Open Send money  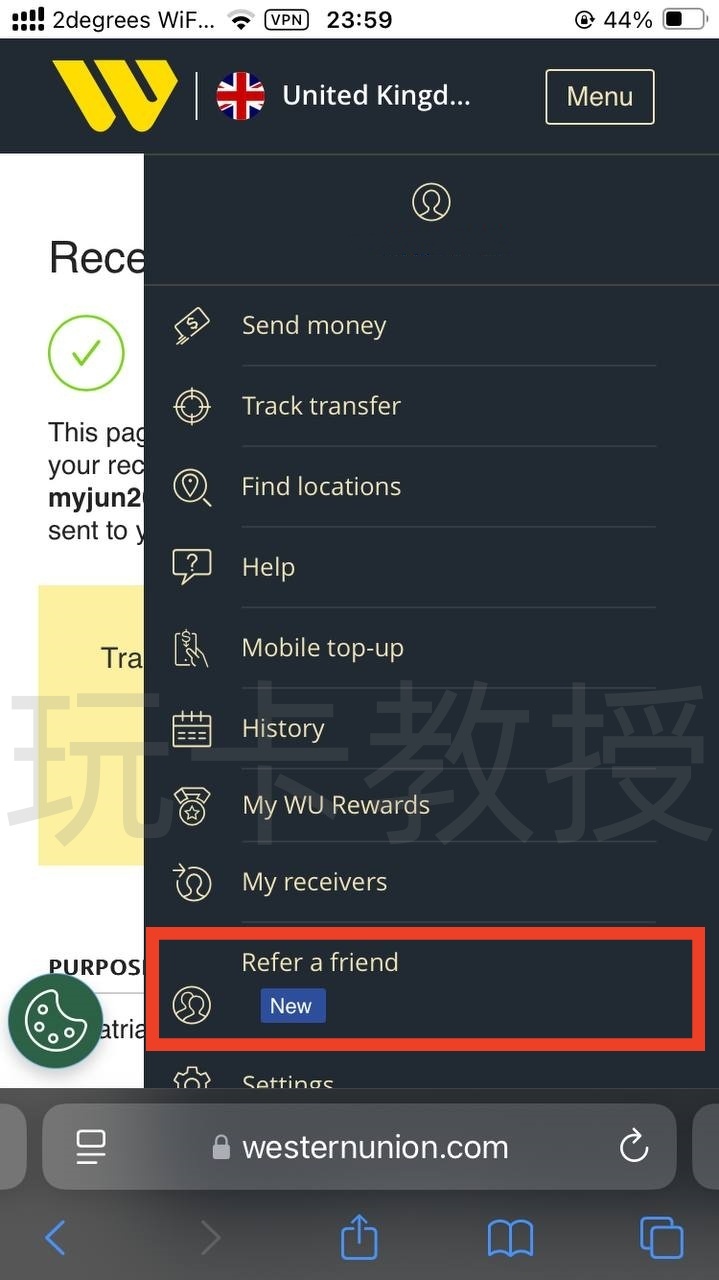coord(313,326)
